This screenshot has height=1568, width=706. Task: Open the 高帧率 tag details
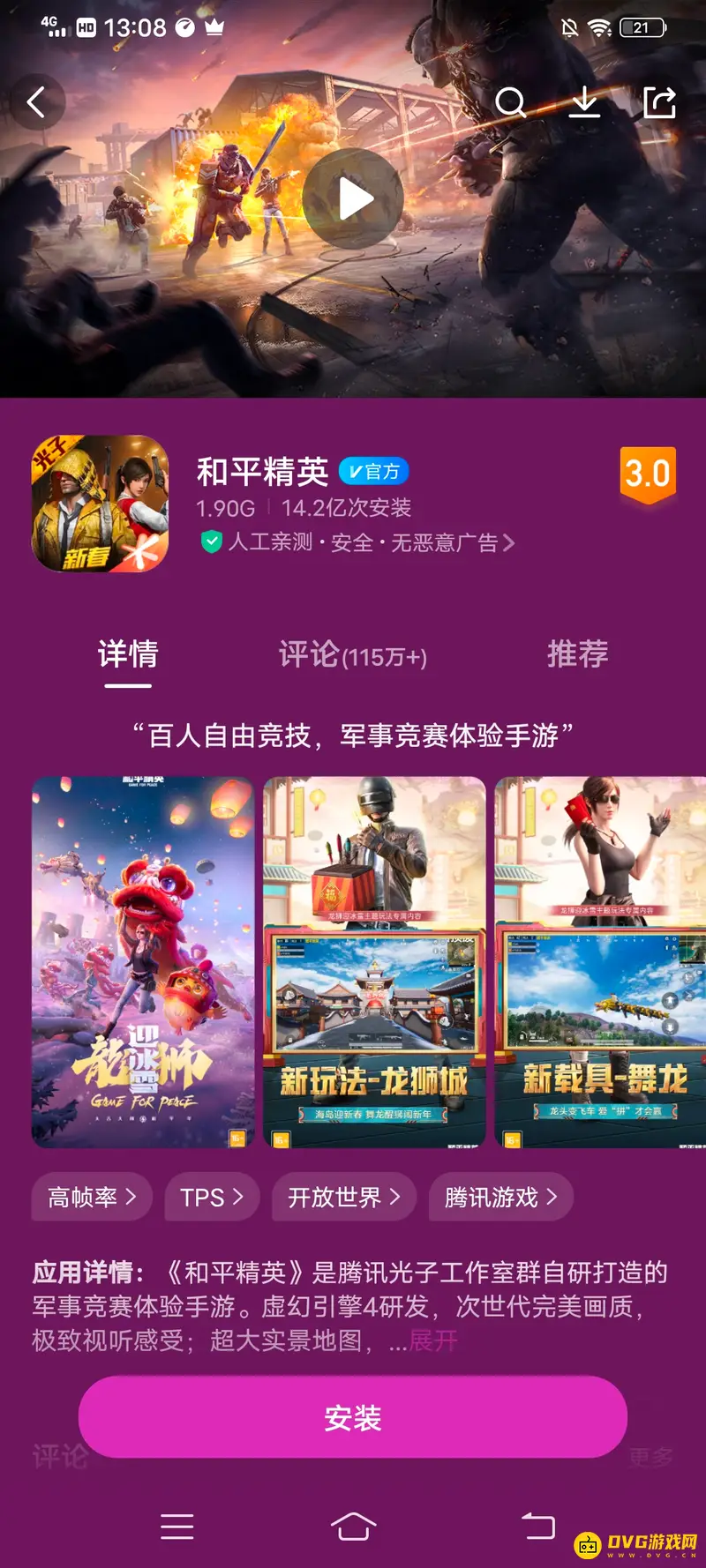tap(91, 1197)
